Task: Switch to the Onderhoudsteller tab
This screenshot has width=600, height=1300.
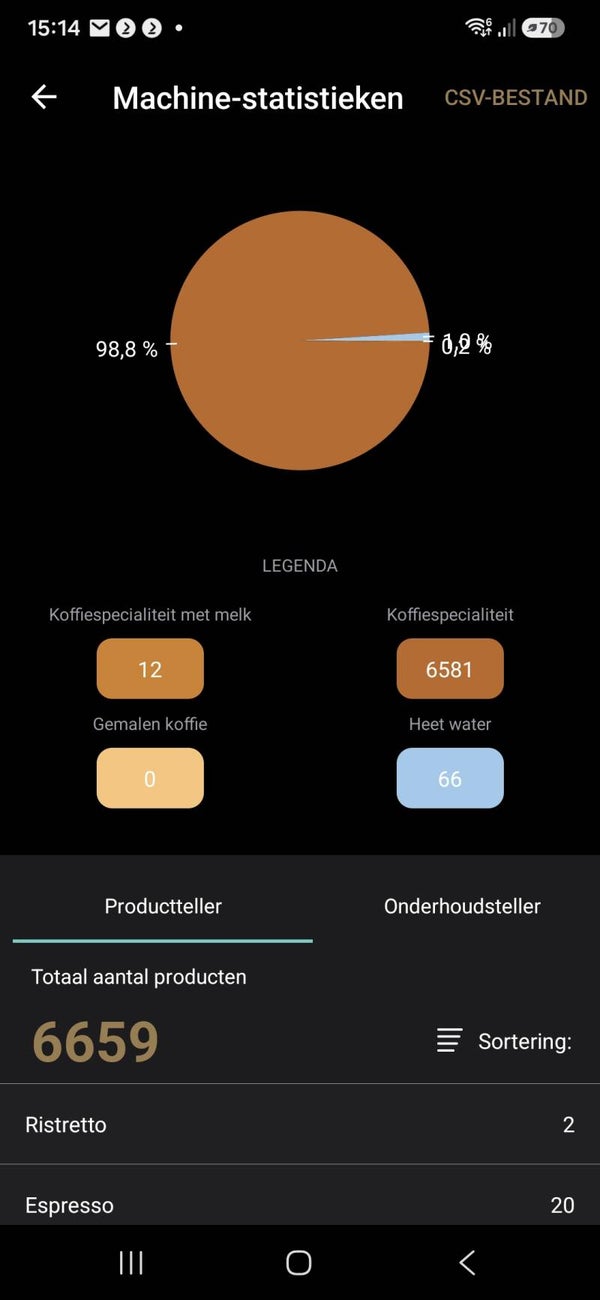Action: [x=462, y=906]
